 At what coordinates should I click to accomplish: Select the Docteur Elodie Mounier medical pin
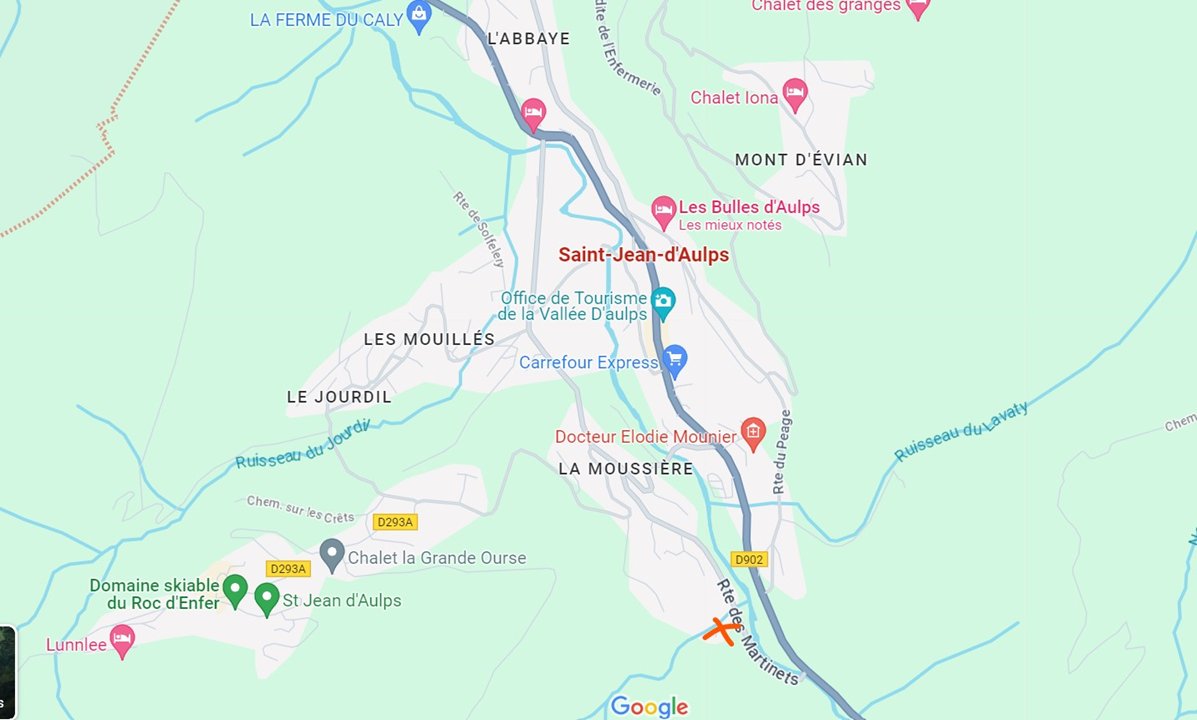pos(753,433)
